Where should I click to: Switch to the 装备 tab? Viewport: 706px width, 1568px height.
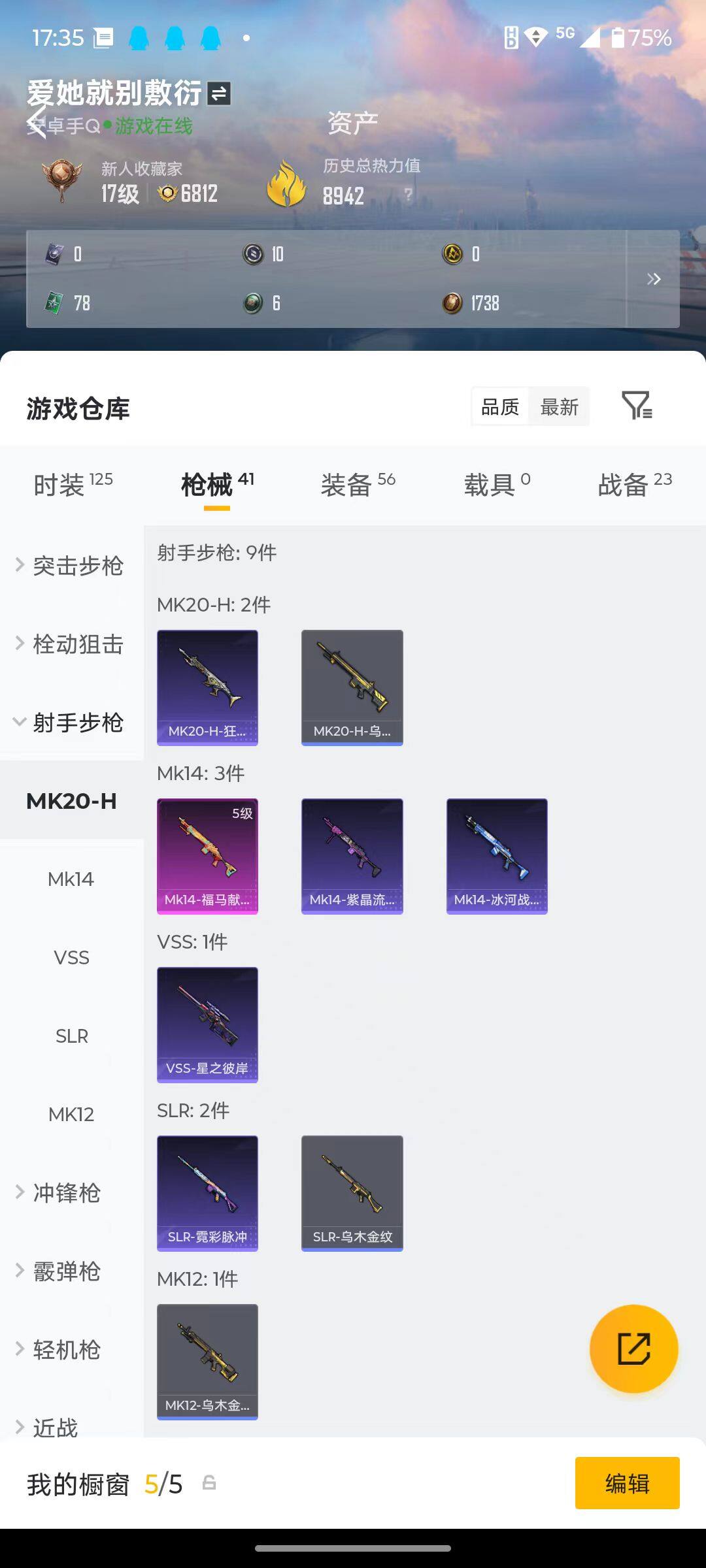(358, 485)
